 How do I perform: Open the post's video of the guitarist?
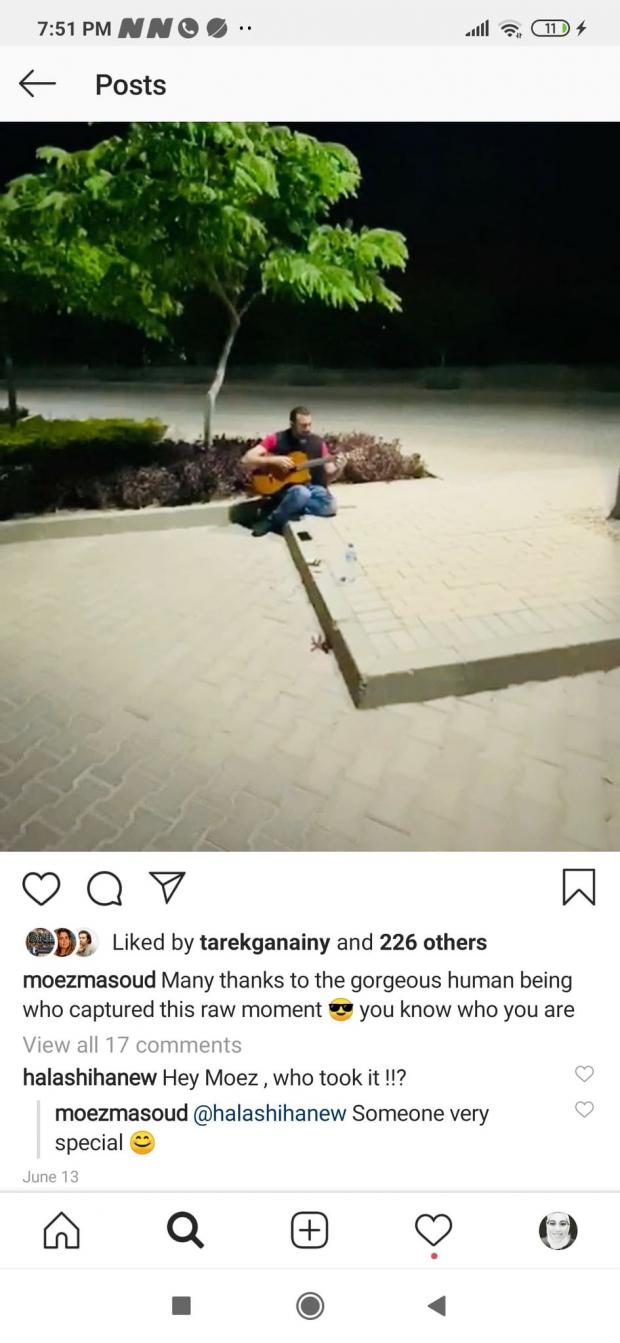(310, 486)
